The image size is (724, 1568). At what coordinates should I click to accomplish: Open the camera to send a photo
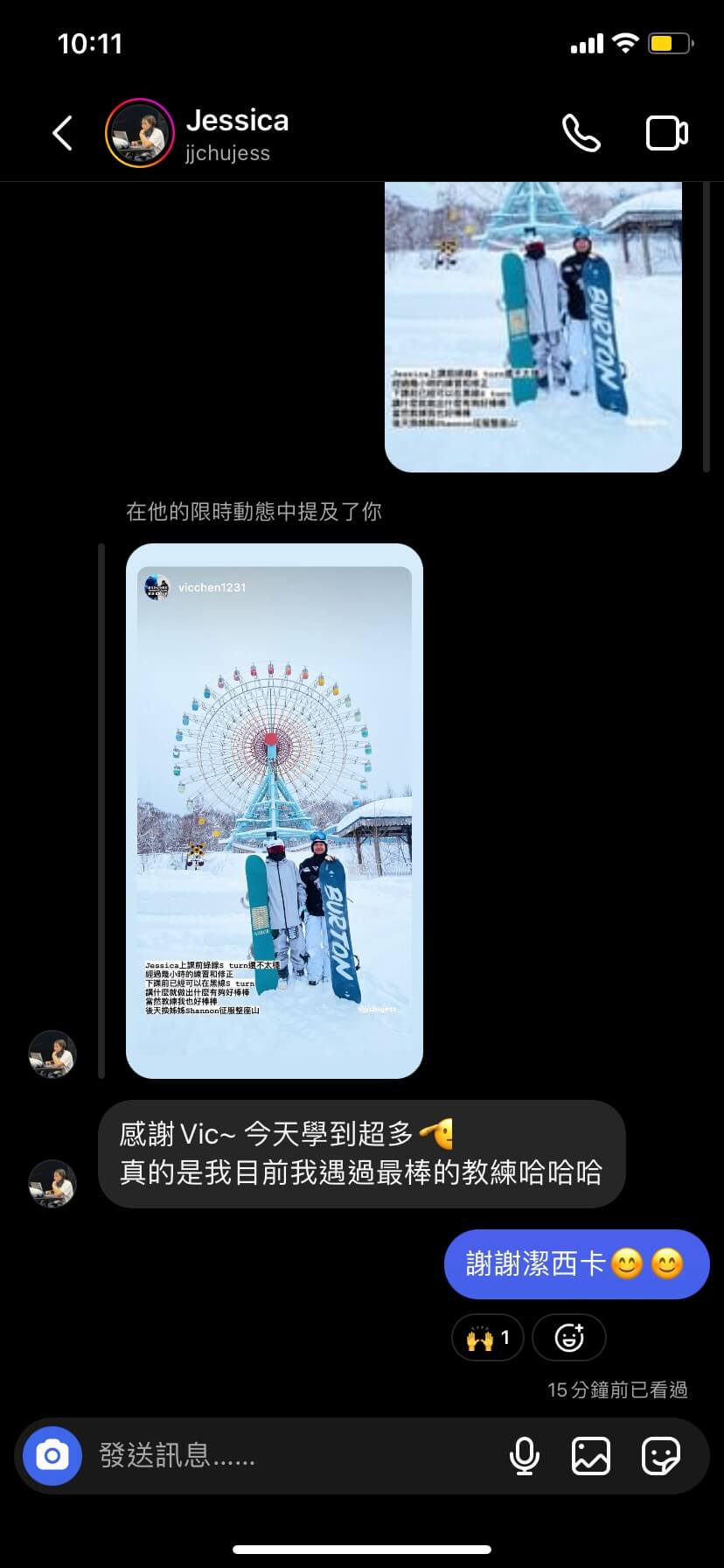(x=52, y=1456)
